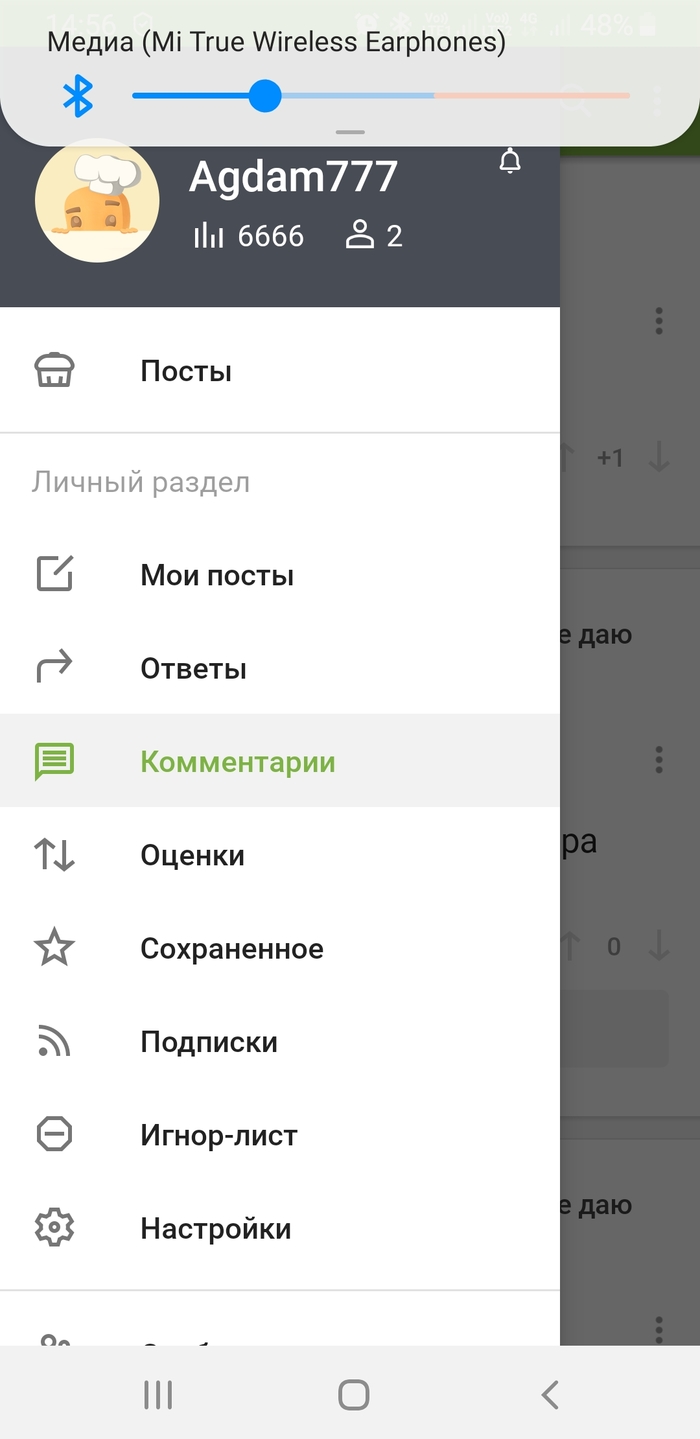Open Сохраненное saved items
Image resolution: width=700 pixels, height=1439 pixels.
coord(231,948)
